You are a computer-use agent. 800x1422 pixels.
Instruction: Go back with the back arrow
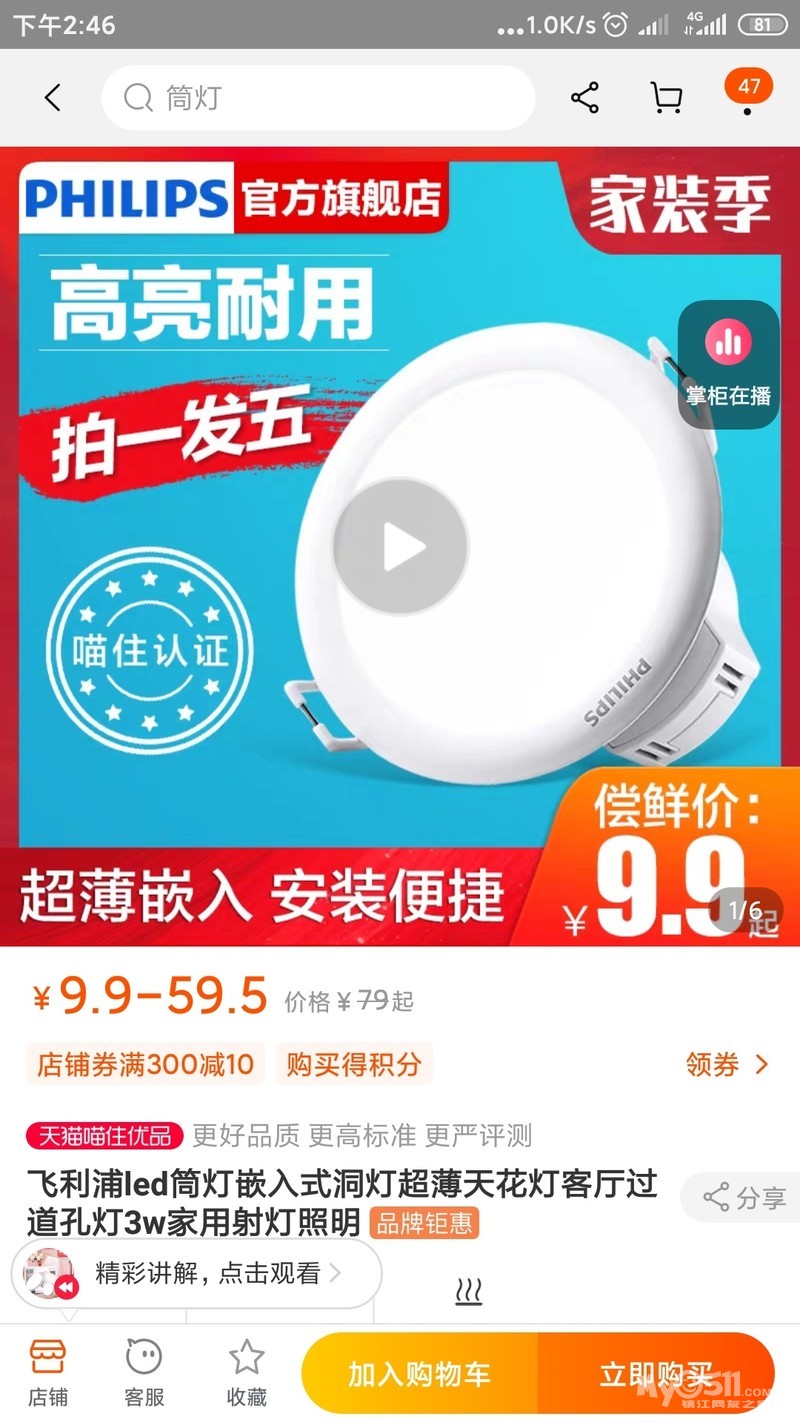[x=53, y=98]
